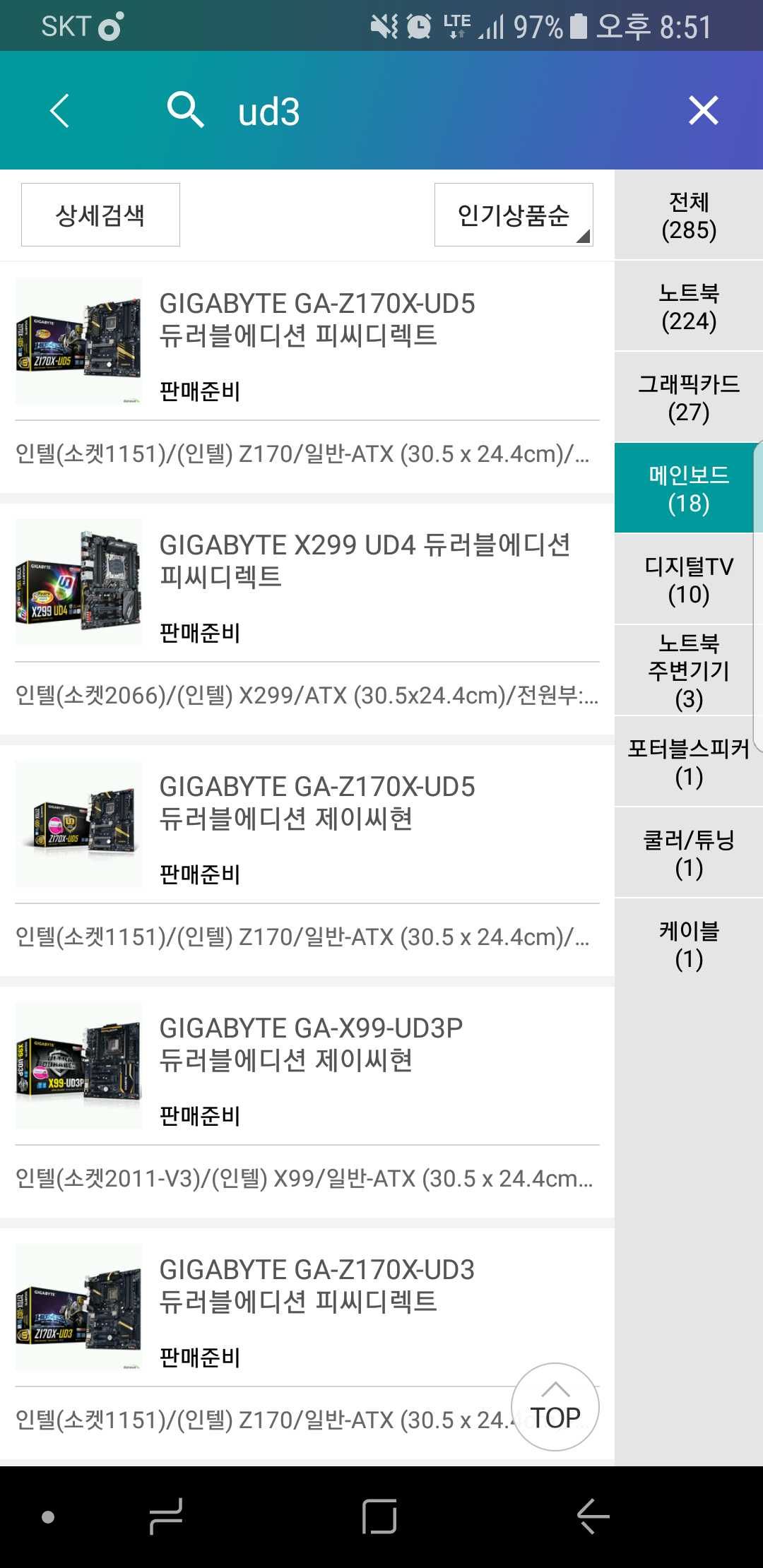Screen dimensions: 763x1568
Task: Filter by 노트북 주변기기 (3) category
Action: [689, 670]
